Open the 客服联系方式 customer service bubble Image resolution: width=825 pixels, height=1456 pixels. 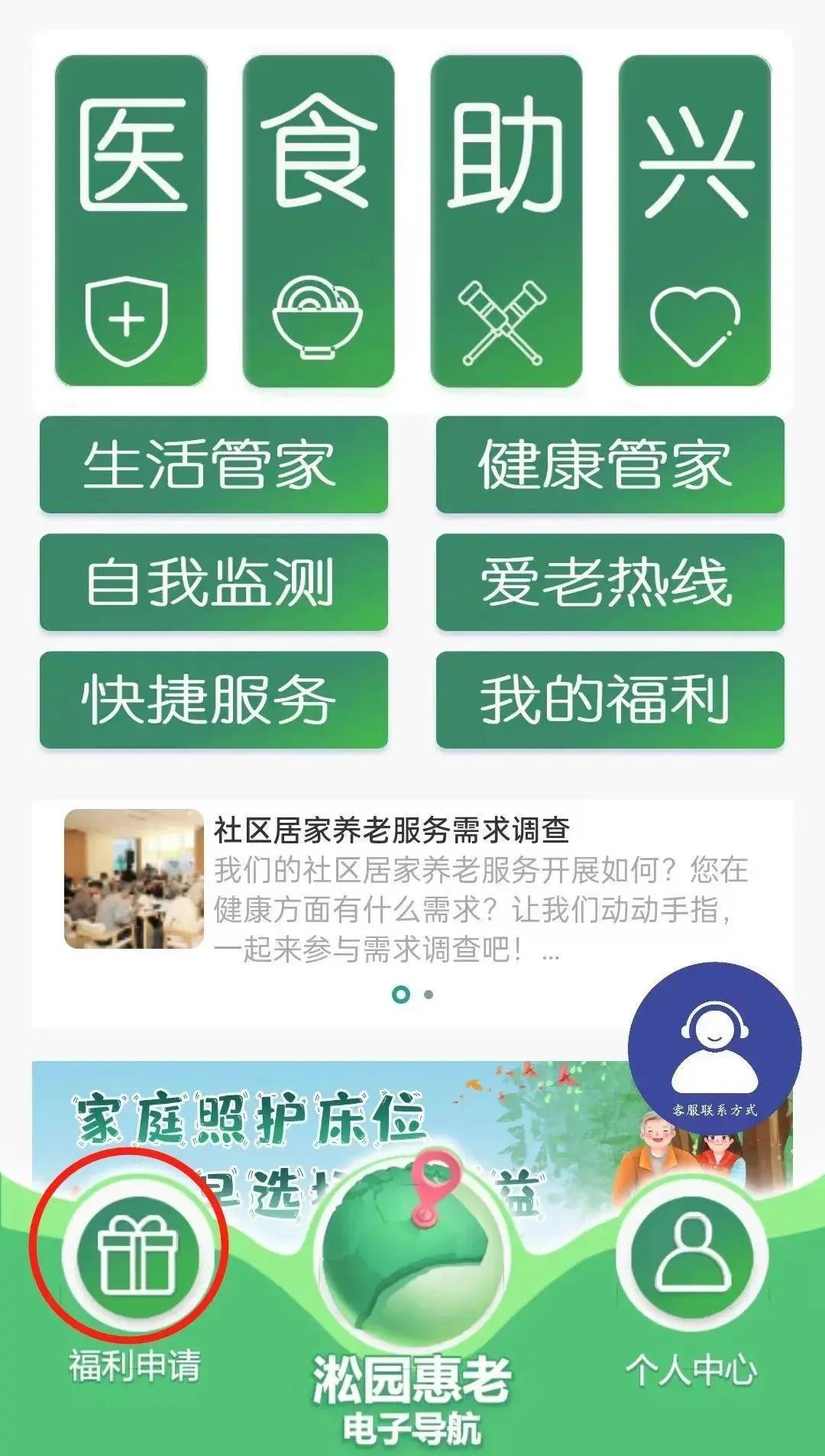coord(714,1048)
